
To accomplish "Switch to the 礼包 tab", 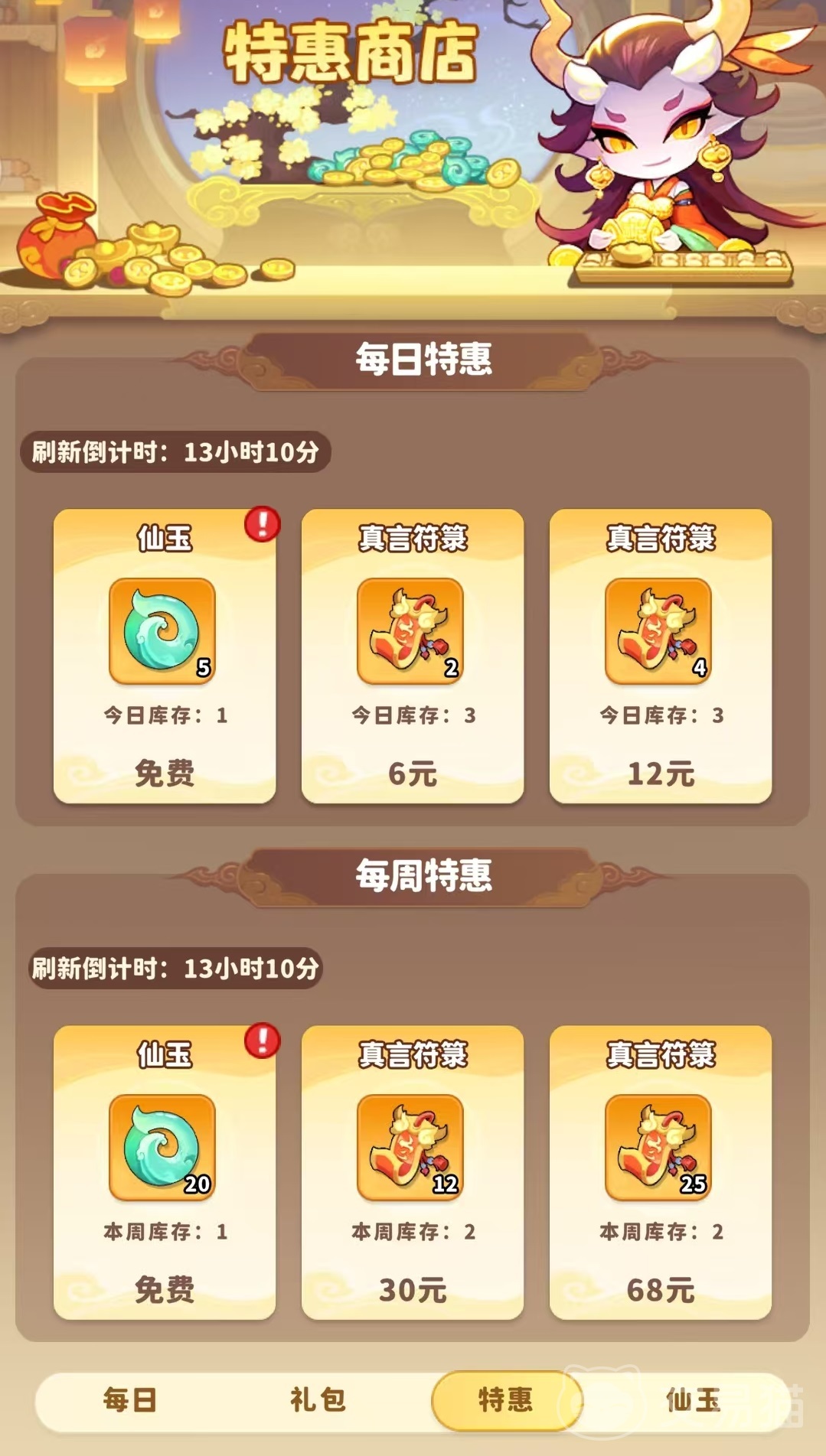I will click(318, 1400).
